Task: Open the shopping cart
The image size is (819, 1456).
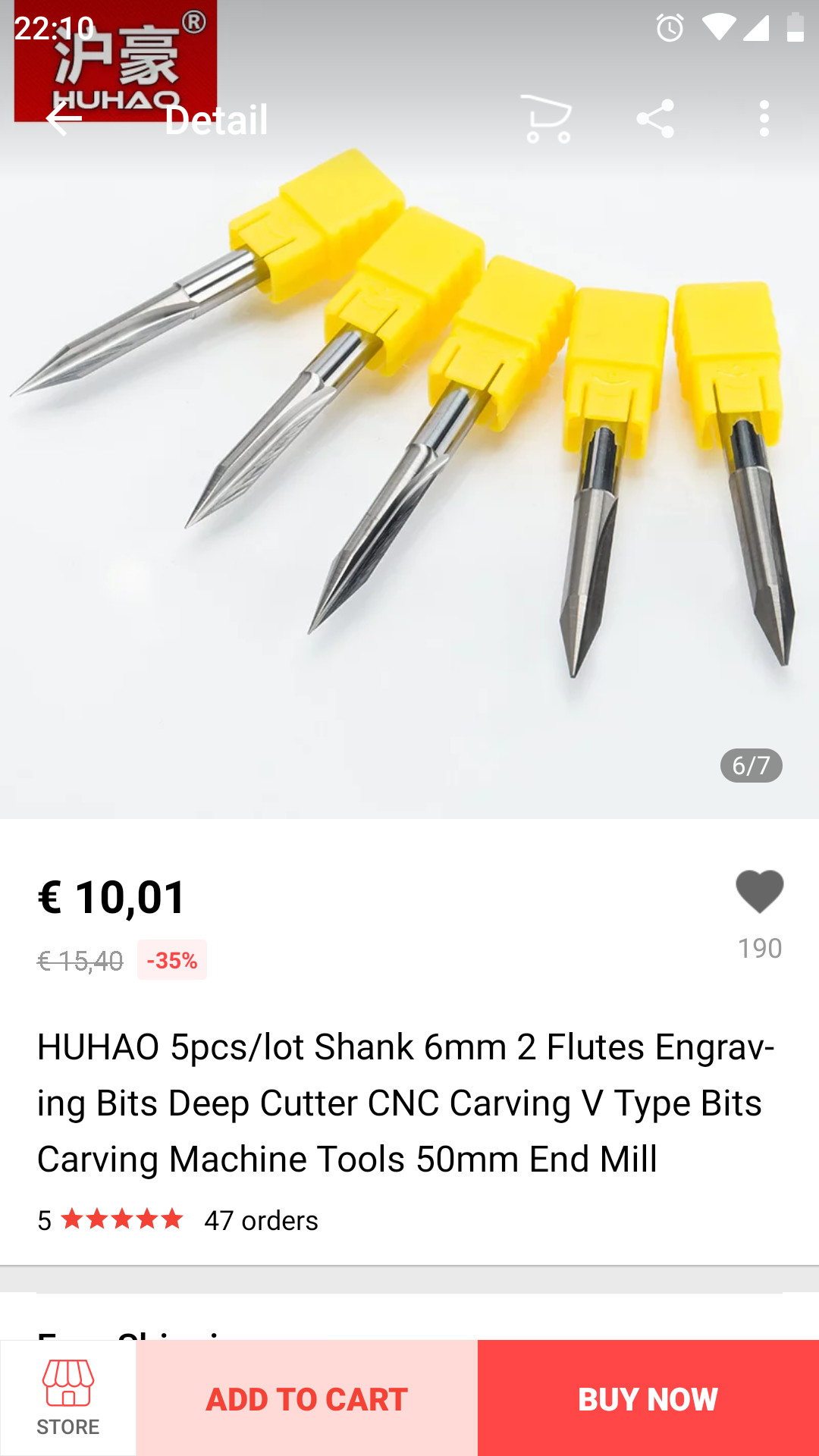Action: (x=547, y=119)
